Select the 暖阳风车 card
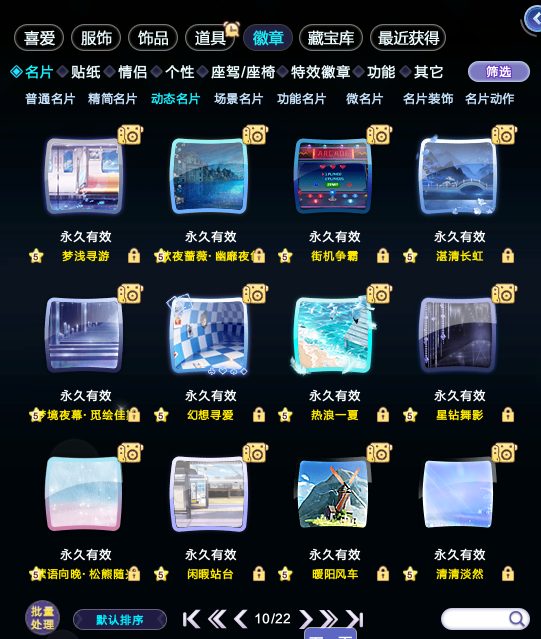Screen dimensions: 541x639 pyautogui.click(x=333, y=494)
